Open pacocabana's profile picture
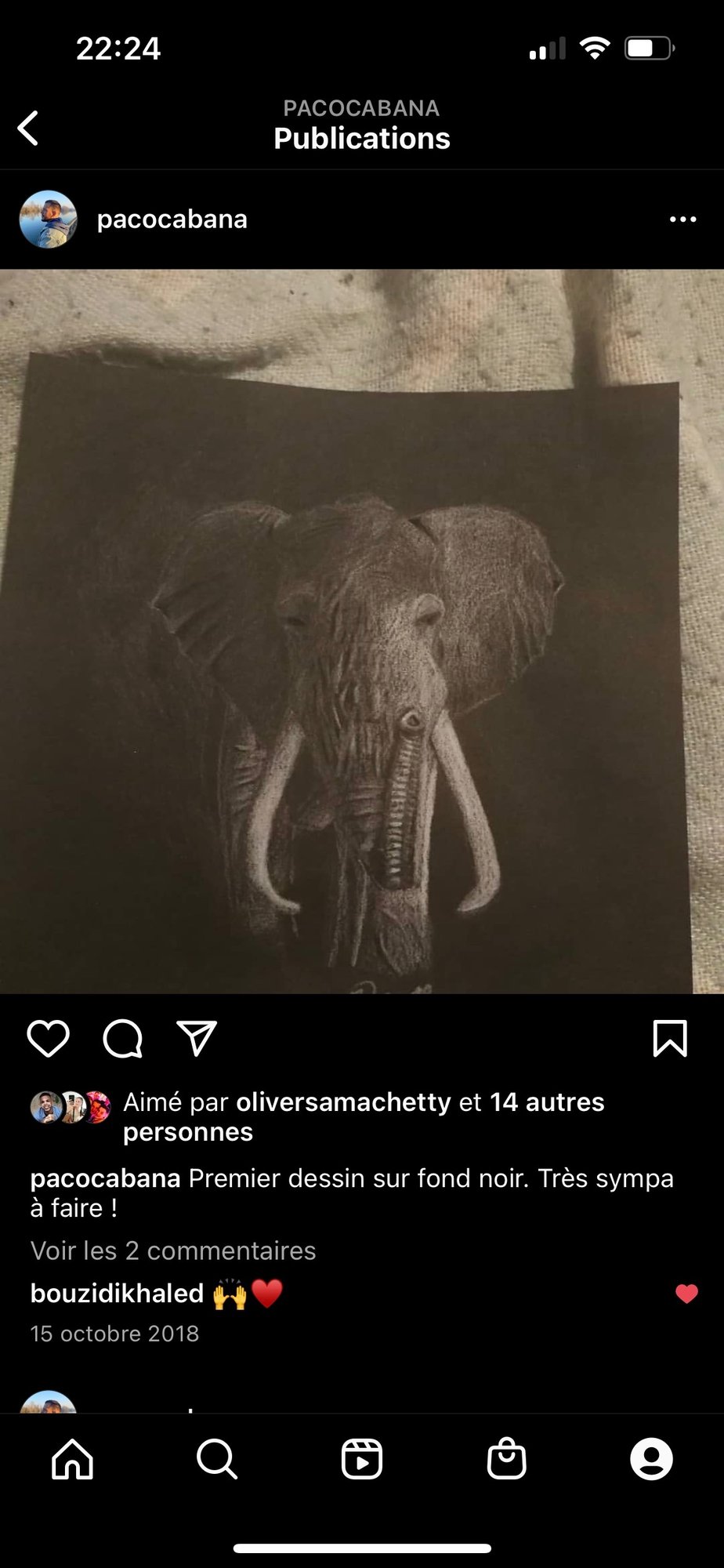 tap(49, 220)
